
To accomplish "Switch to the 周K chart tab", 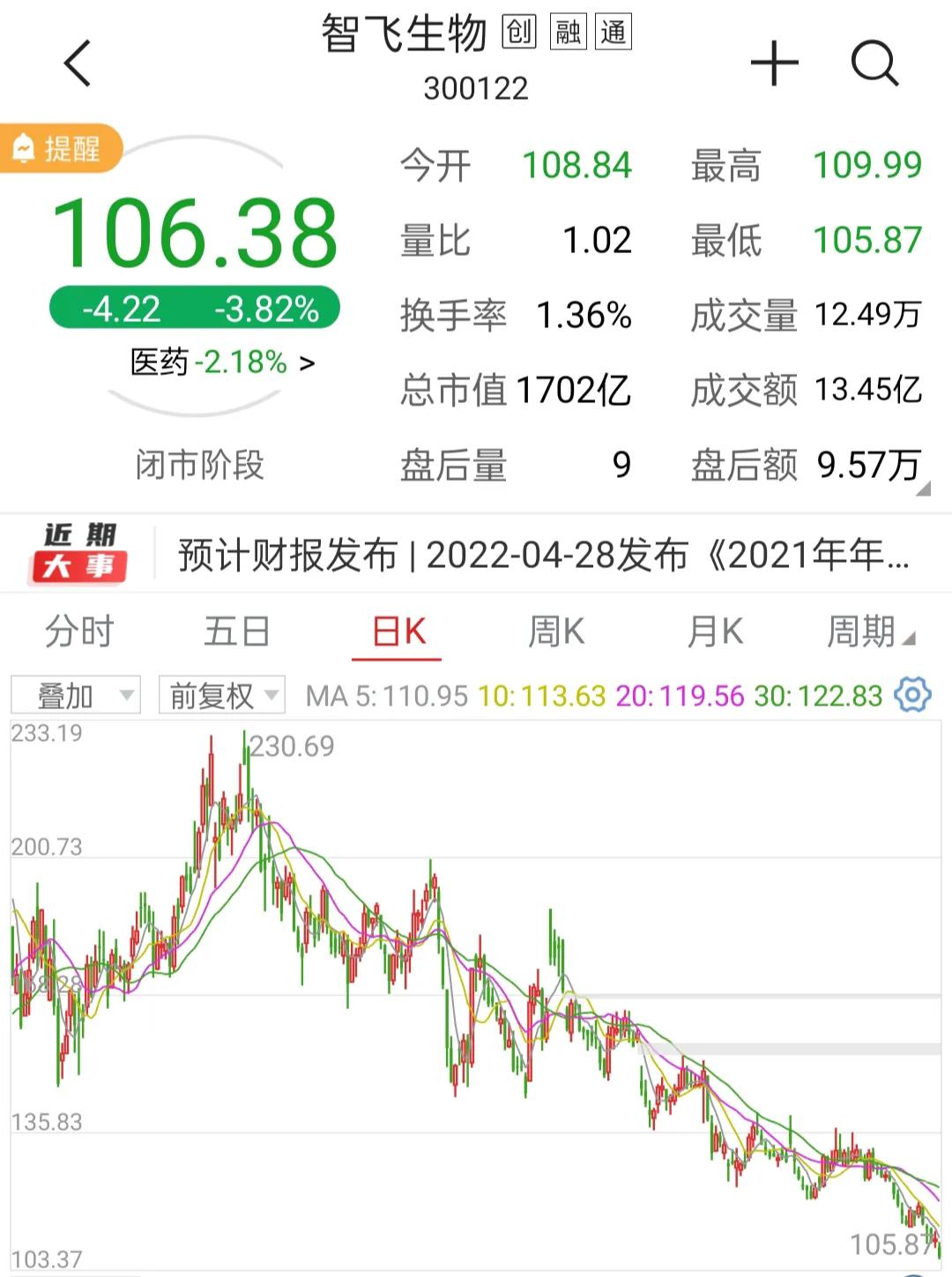I will [x=556, y=632].
